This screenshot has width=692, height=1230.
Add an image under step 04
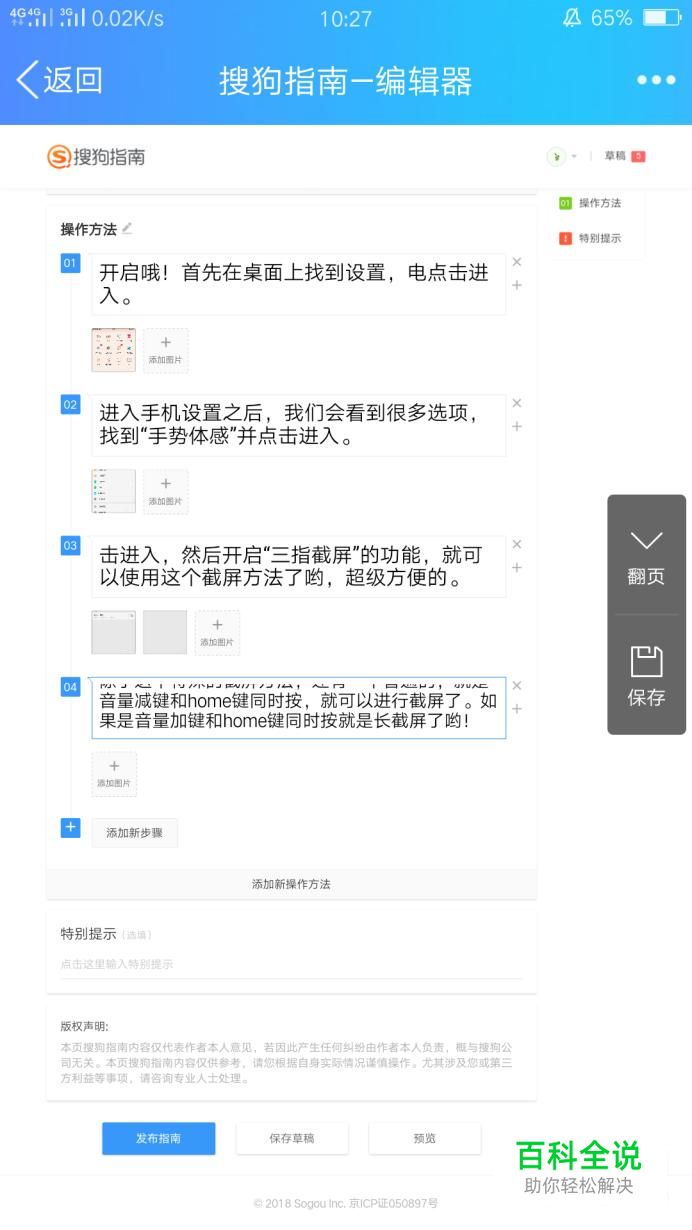pos(114,773)
